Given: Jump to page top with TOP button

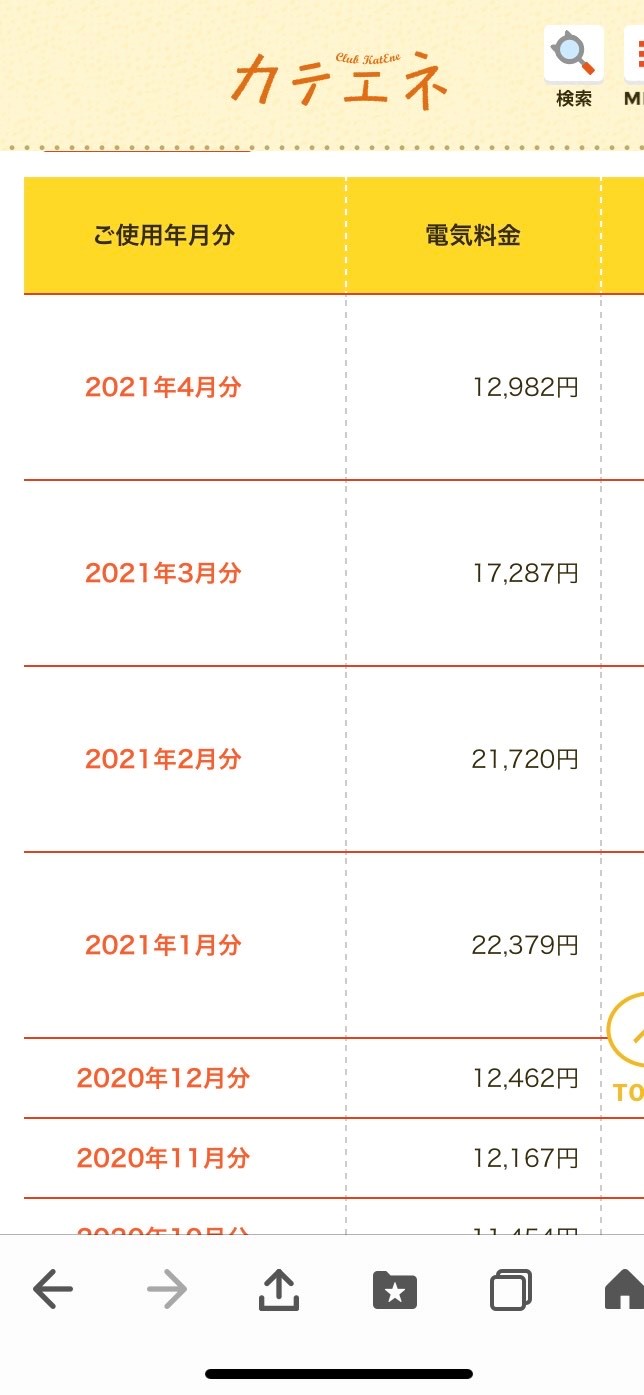Looking at the screenshot, I should coord(627,1047).
